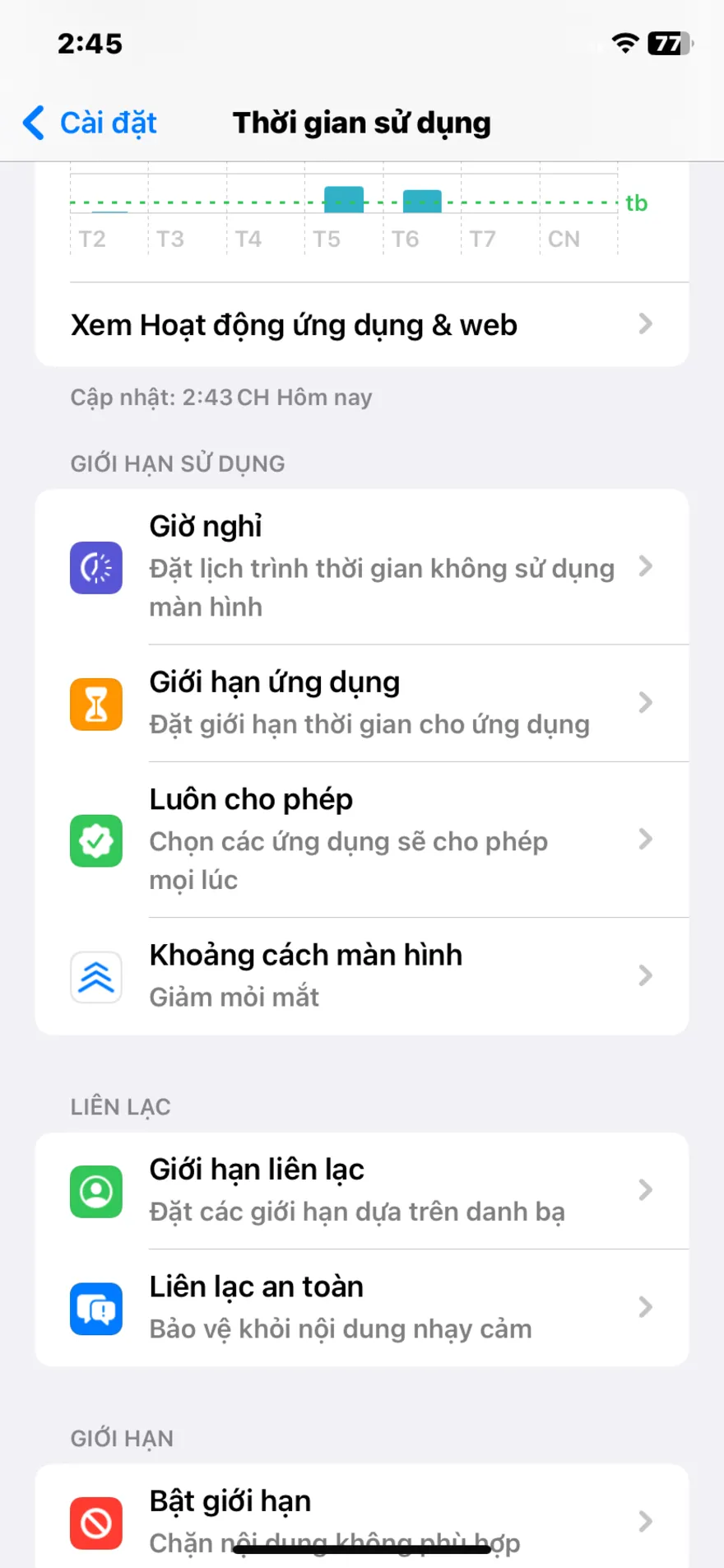
Task: Tap the green checkmark Luôn cho phép icon
Action: pyautogui.click(x=96, y=840)
